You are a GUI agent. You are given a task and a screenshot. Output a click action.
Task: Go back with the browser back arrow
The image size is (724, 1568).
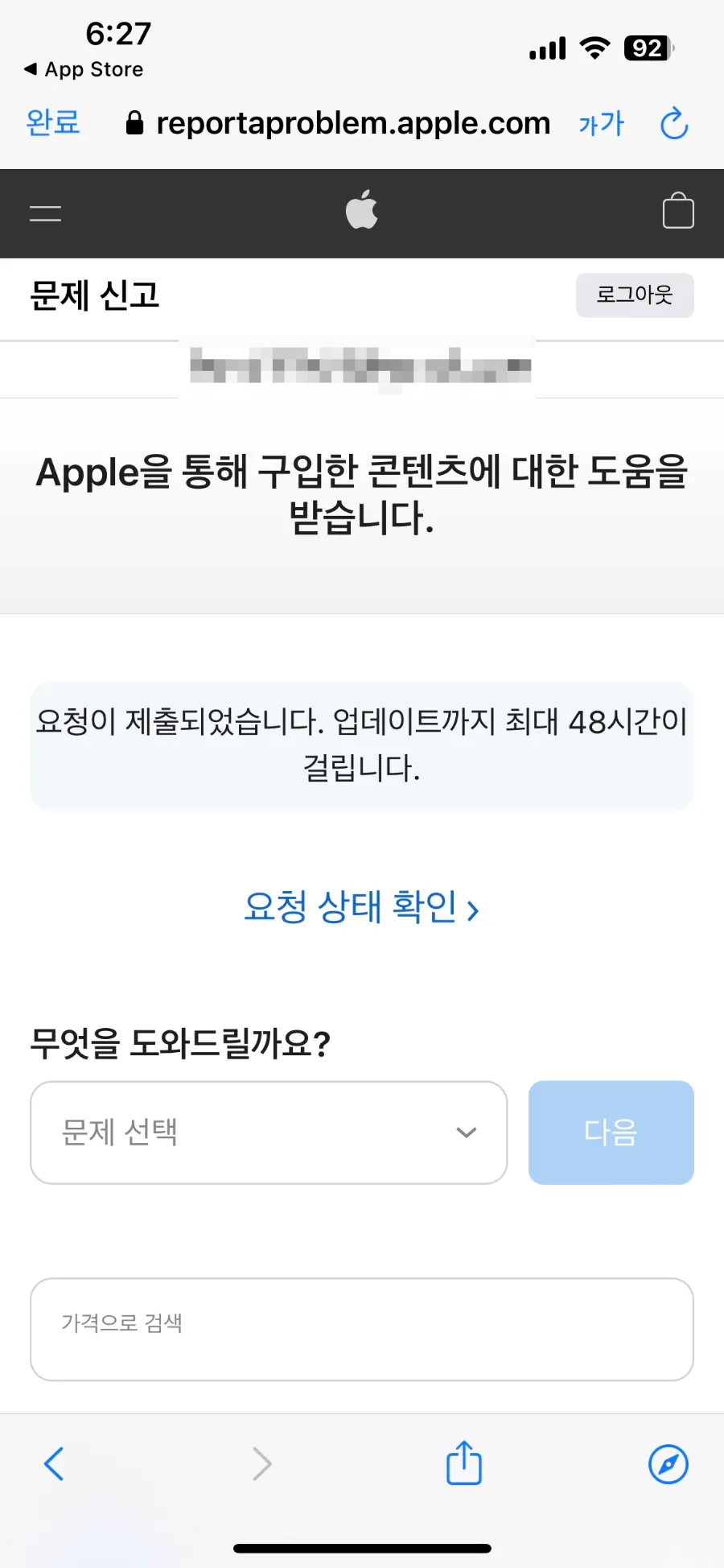pos(54,1463)
